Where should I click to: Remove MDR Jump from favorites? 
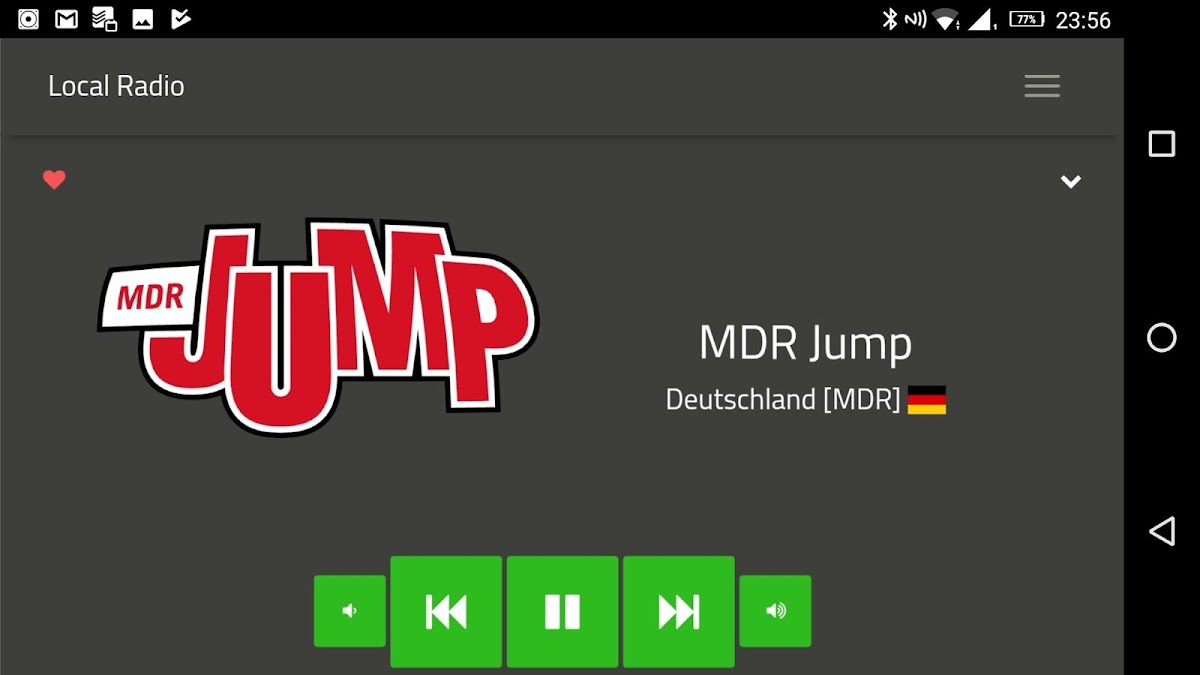click(54, 180)
